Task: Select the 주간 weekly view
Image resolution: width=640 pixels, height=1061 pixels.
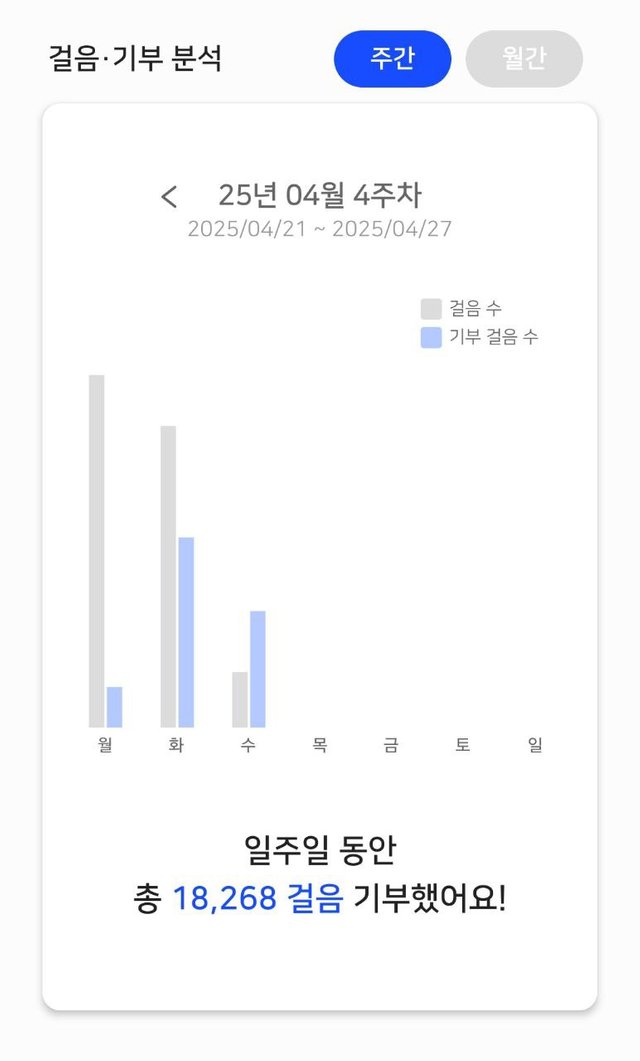Action: [392, 59]
